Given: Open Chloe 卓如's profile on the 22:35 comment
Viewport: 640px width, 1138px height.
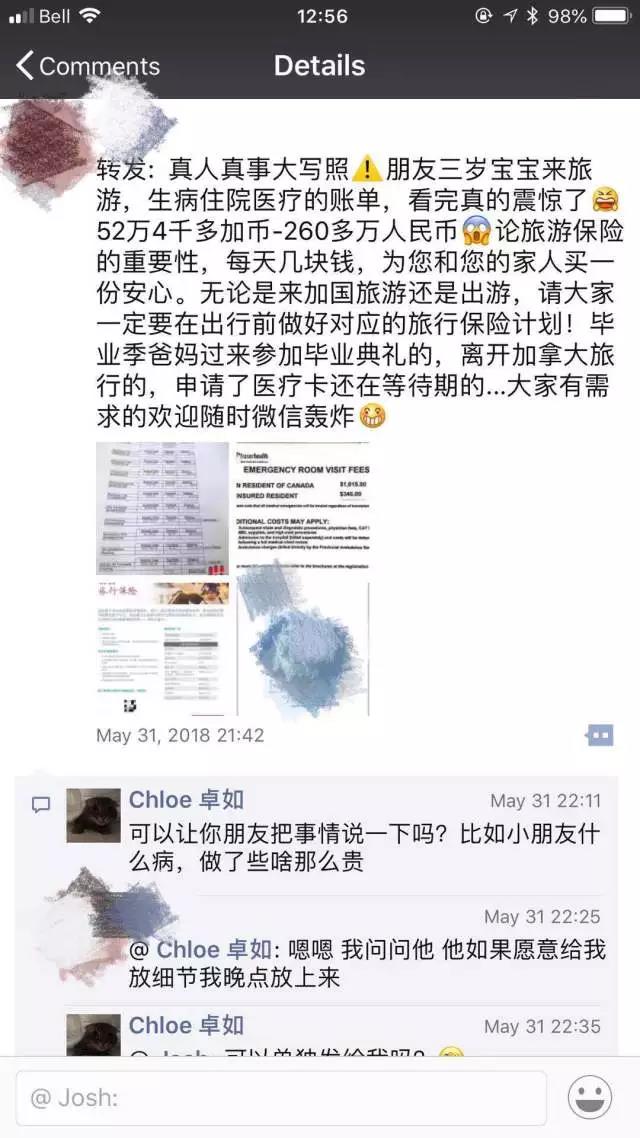Looking at the screenshot, I should coord(186,1025).
